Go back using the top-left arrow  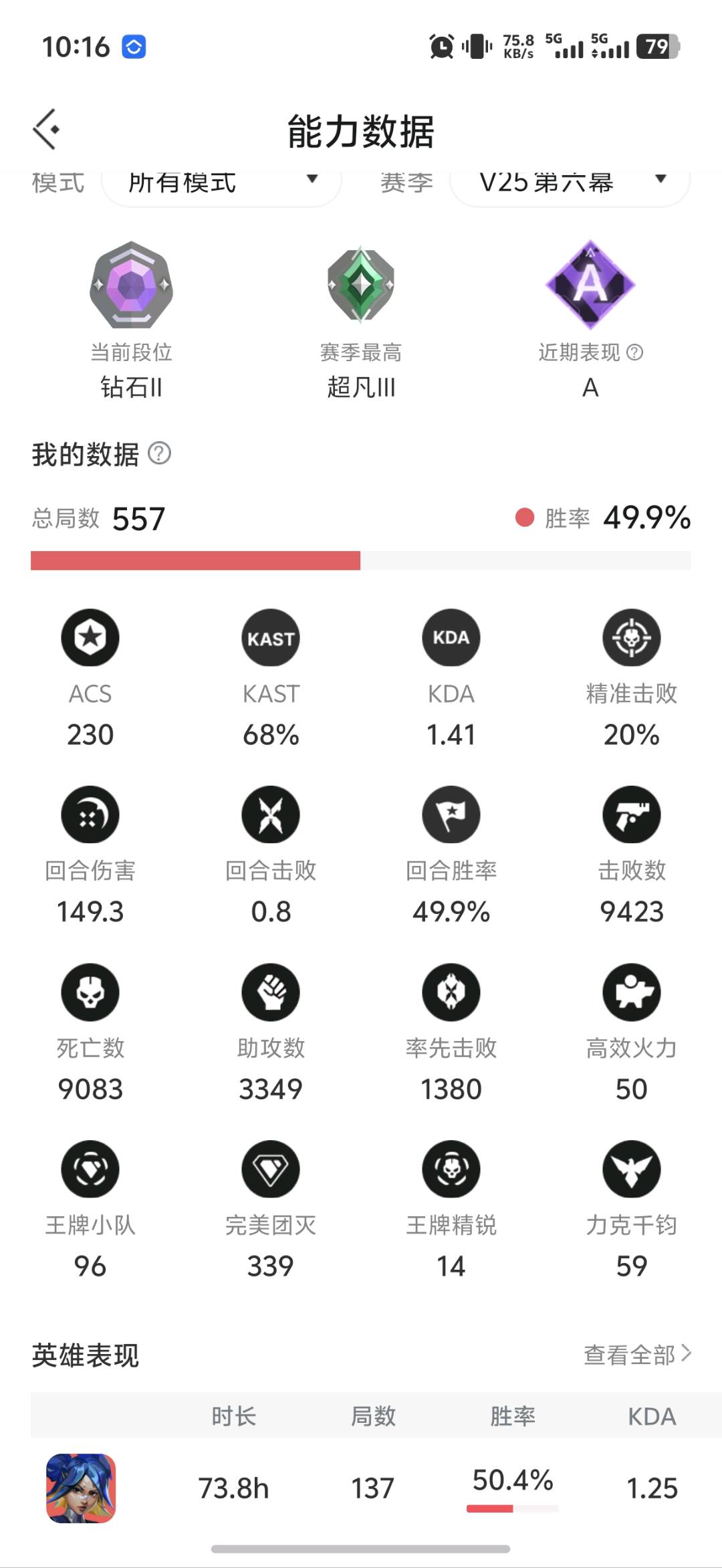(x=46, y=129)
